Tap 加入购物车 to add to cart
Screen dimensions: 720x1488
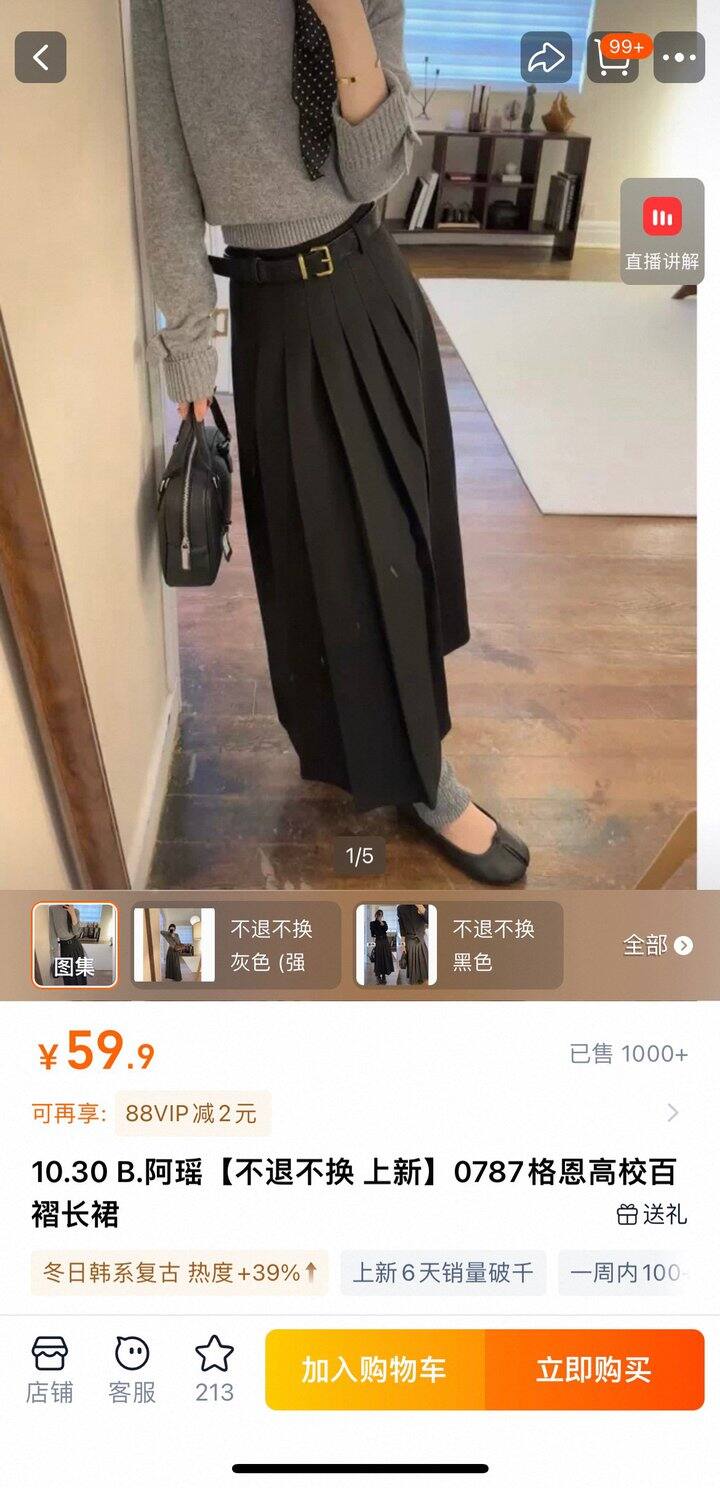tap(374, 1369)
